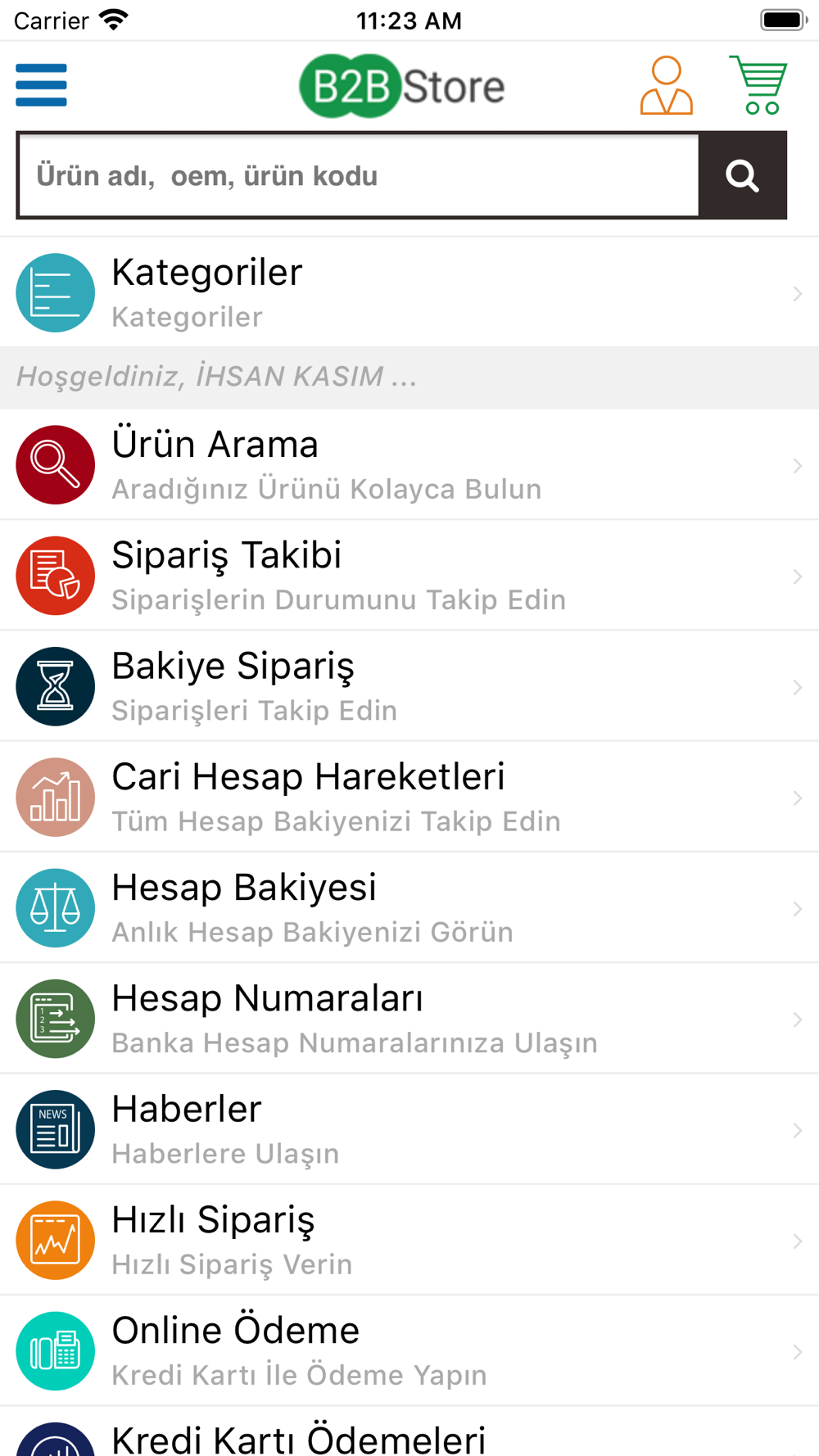Image resolution: width=819 pixels, height=1456 pixels.
Task: Open Bakiye Sipariş
Action: tap(409, 686)
